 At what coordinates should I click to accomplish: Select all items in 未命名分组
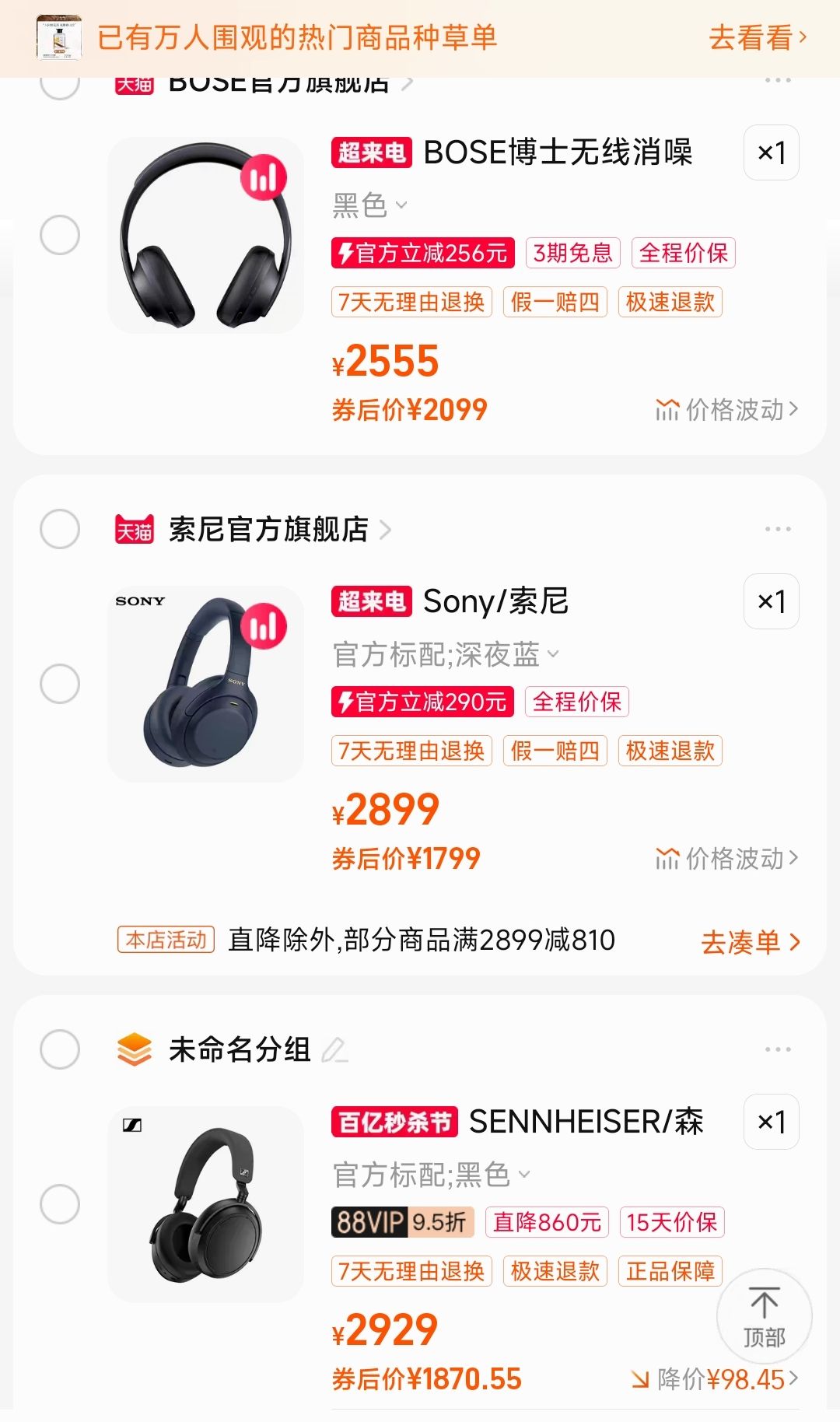tap(60, 1049)
